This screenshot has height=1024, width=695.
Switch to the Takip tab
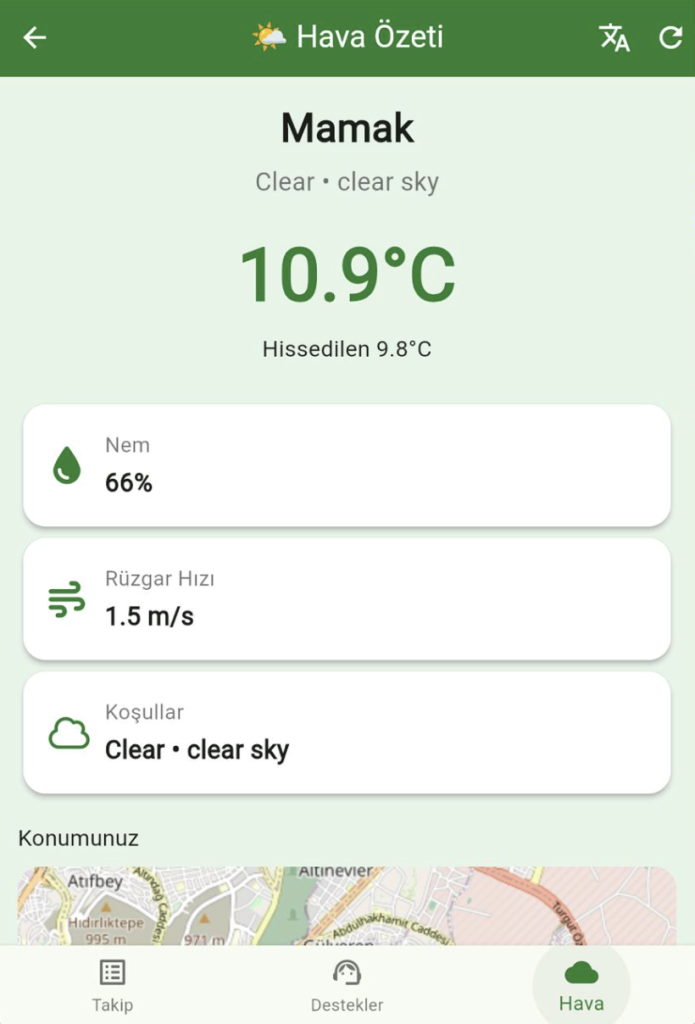pos(112,985)
